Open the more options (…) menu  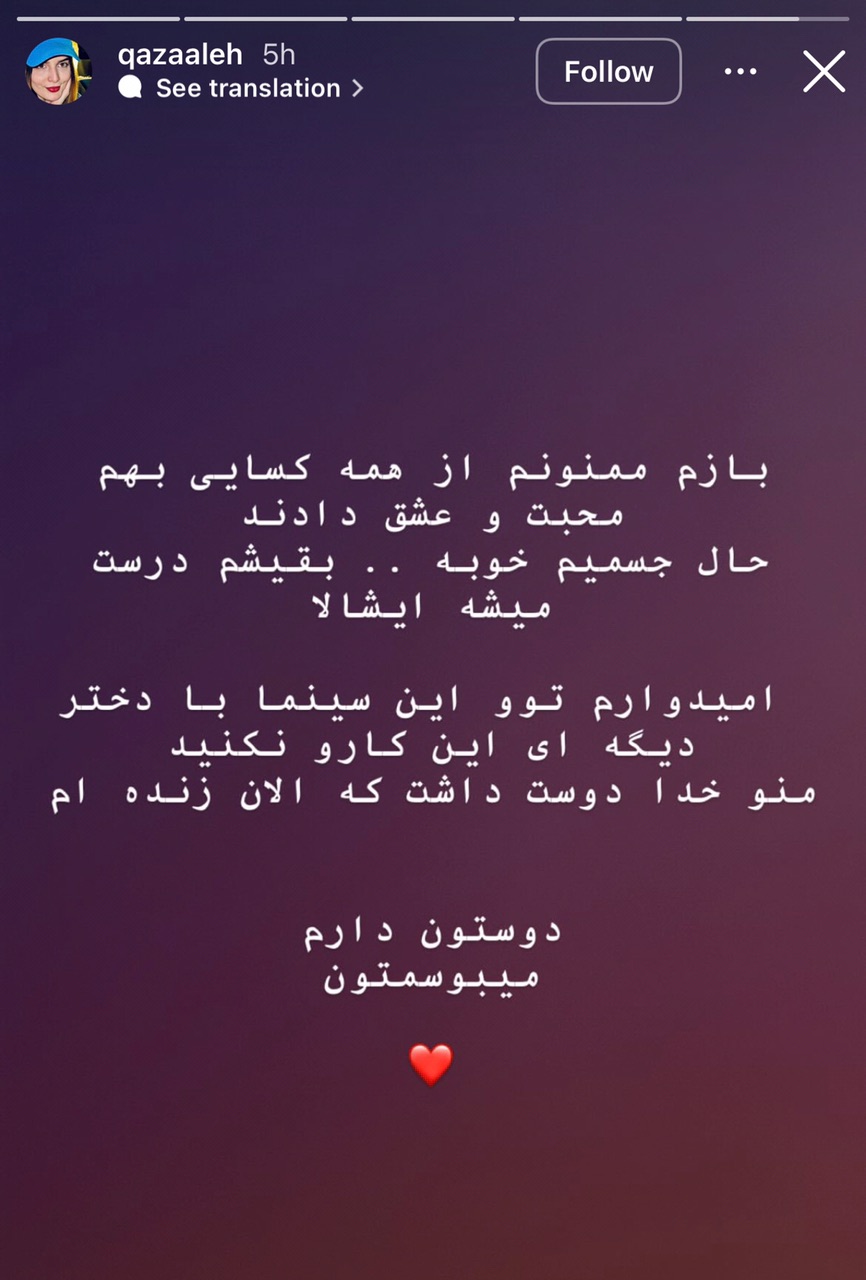[740, 71]
